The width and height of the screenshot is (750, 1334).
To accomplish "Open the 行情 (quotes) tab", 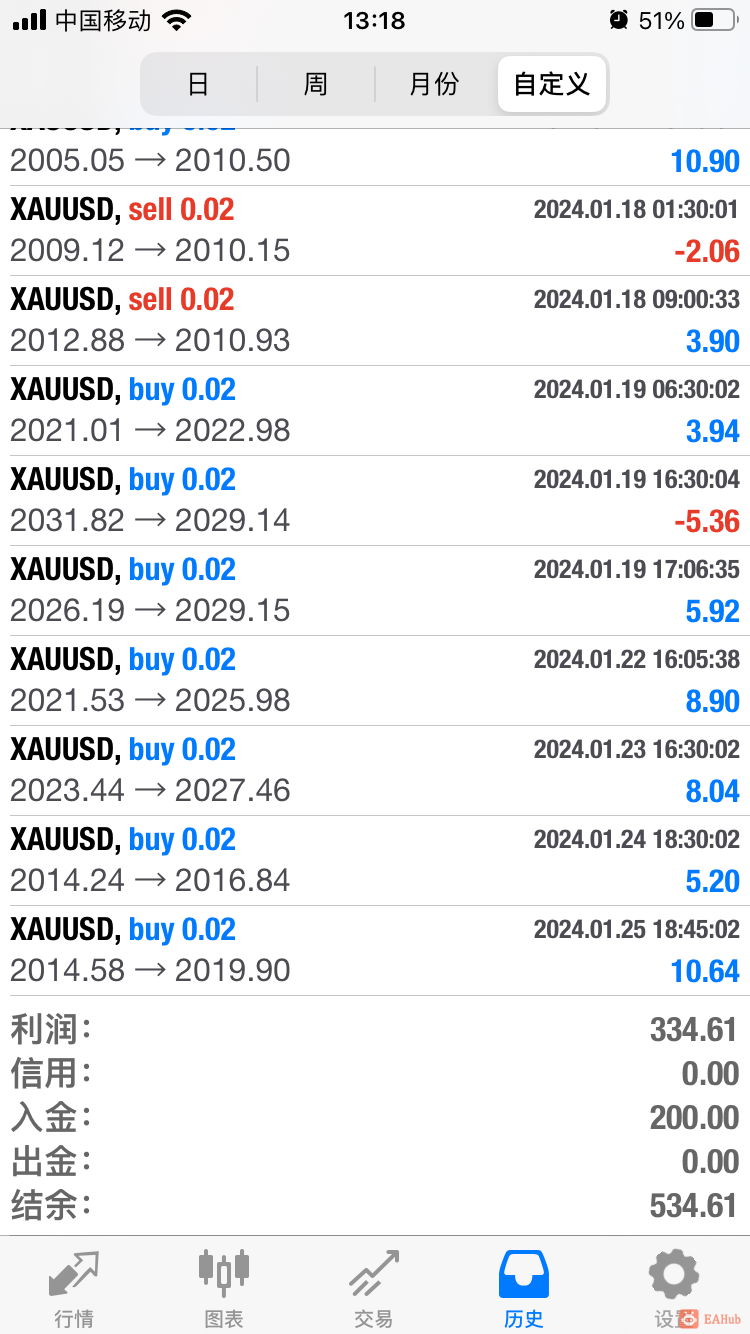I will (x=74, y=1289).
